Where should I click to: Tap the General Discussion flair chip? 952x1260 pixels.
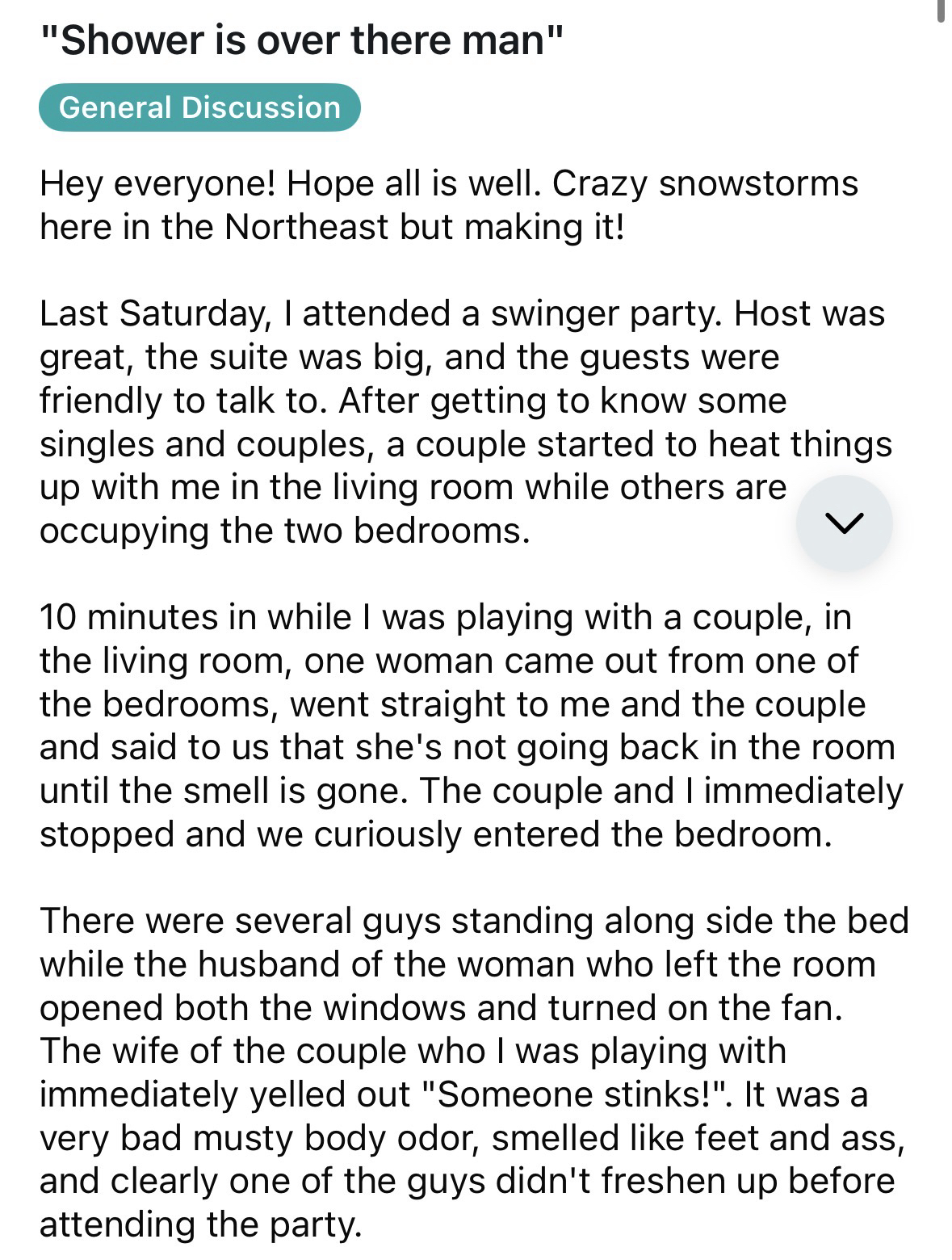click(199, 107)
